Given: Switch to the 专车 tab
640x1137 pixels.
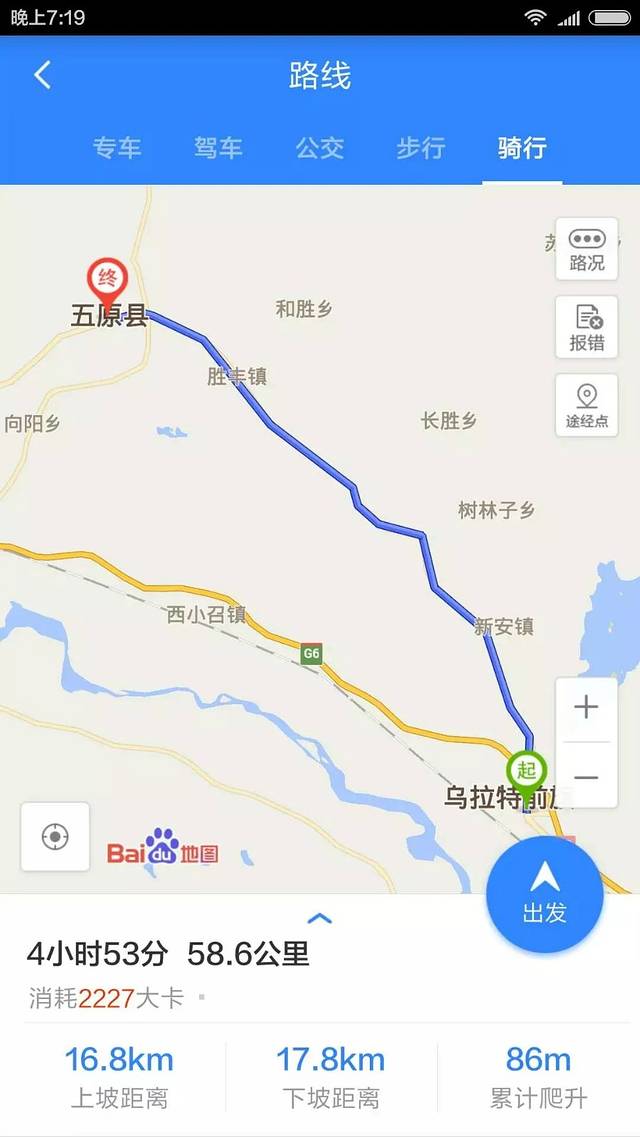Looking at the screenshot, I should (117, 148).
